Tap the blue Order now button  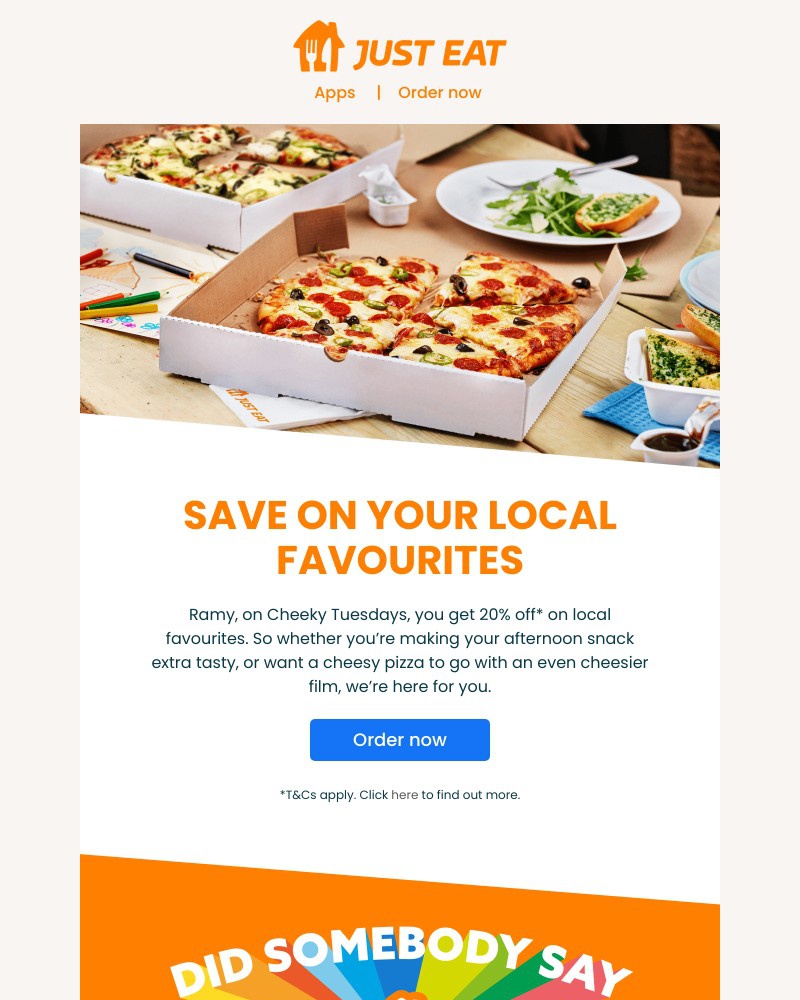tap(400, 740)
